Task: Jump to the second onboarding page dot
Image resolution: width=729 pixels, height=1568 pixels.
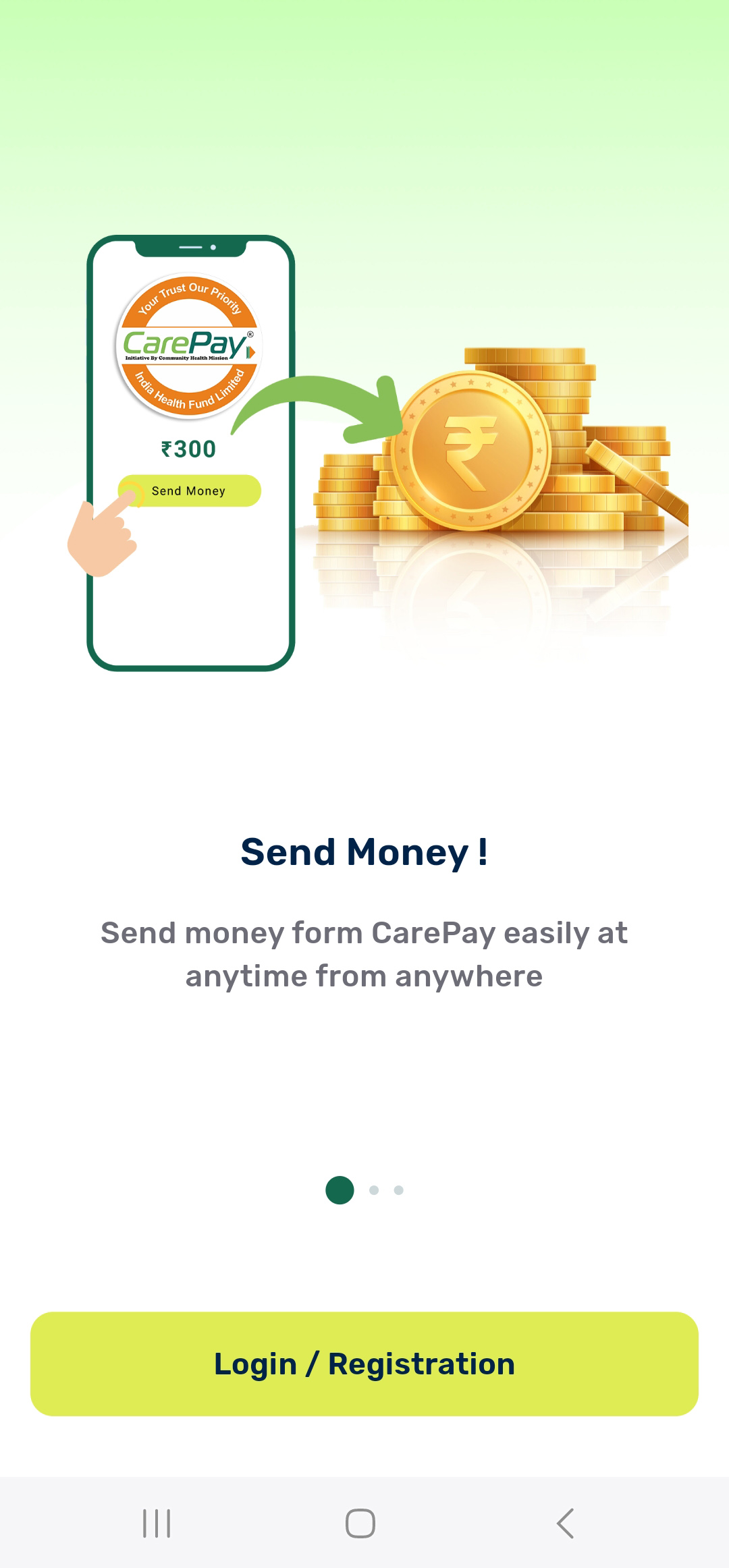Action: pyautogui.click(x=374, y=1190)
